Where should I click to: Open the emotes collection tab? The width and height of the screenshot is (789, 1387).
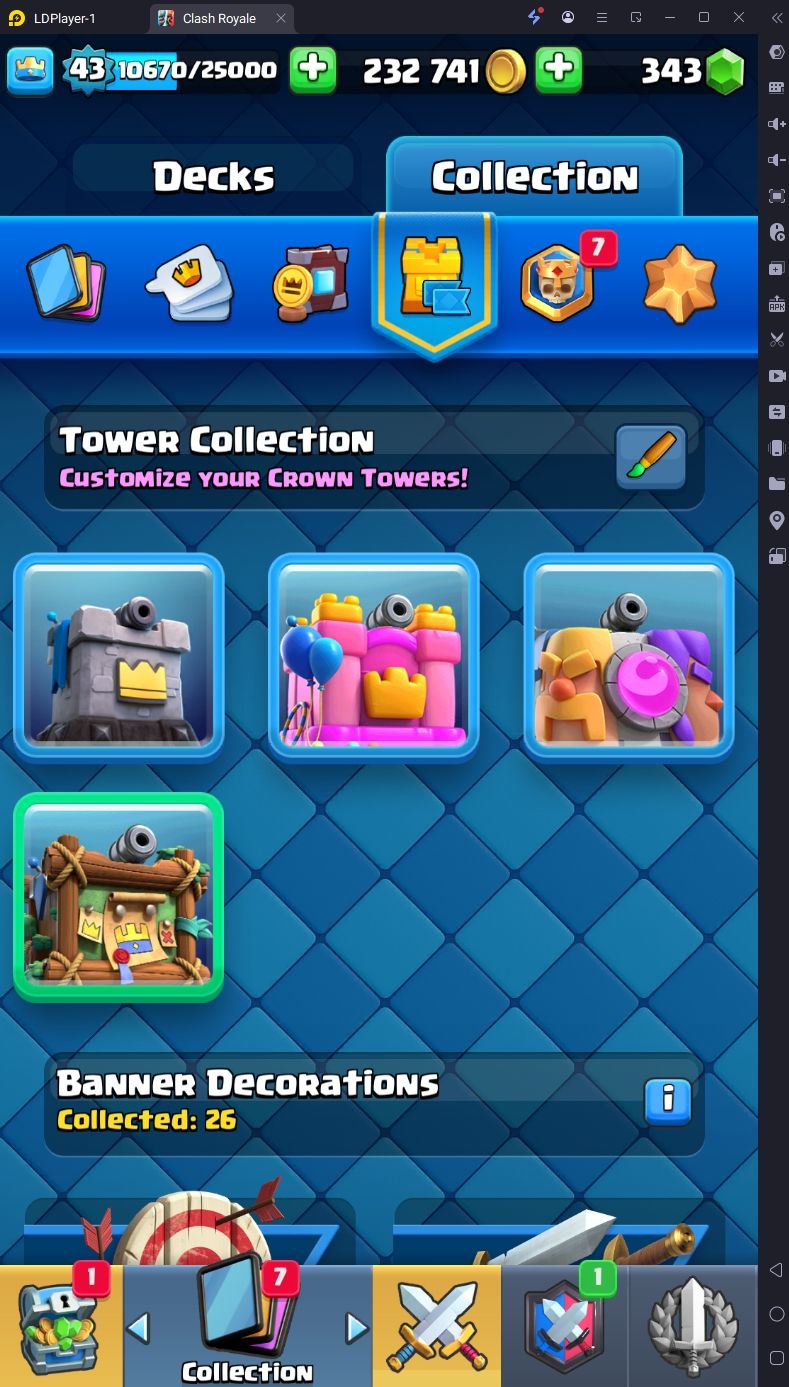pos(189,284)
